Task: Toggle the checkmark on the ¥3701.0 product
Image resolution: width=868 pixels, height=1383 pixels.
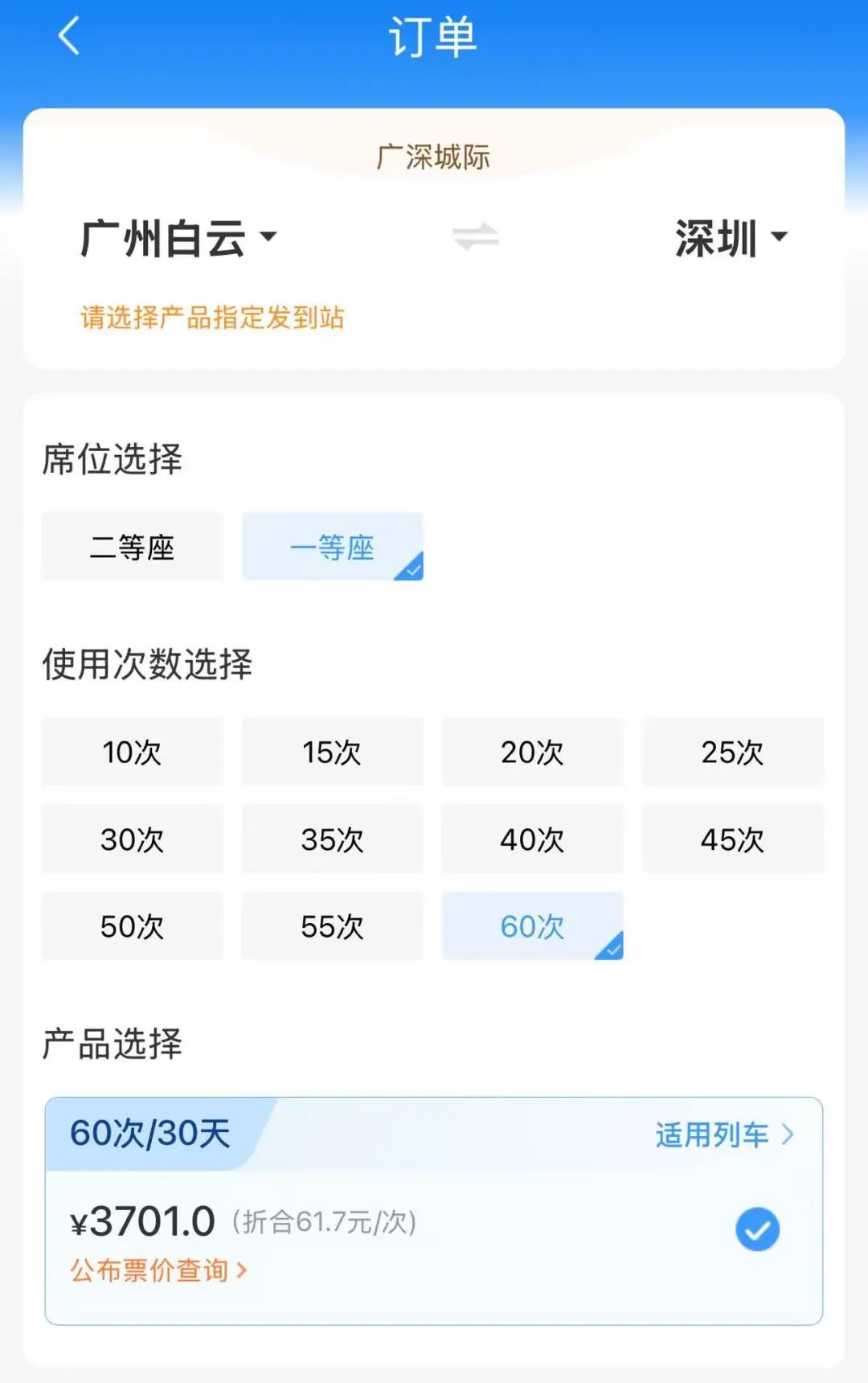Action: point(757,1229)
